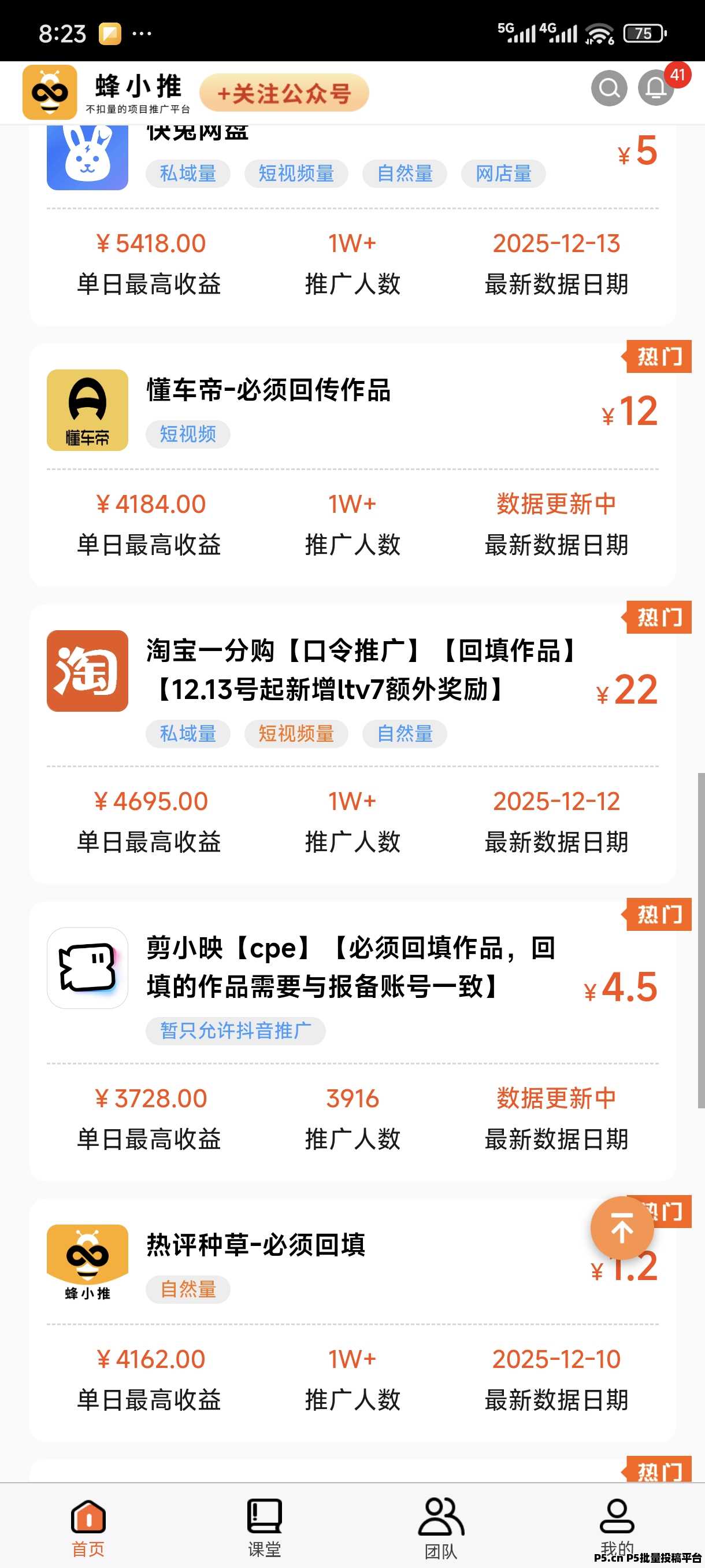Tap the 蜂小推 bee logo icon
This screenshot has width=705, height=1568.
[x=50, y=91]
